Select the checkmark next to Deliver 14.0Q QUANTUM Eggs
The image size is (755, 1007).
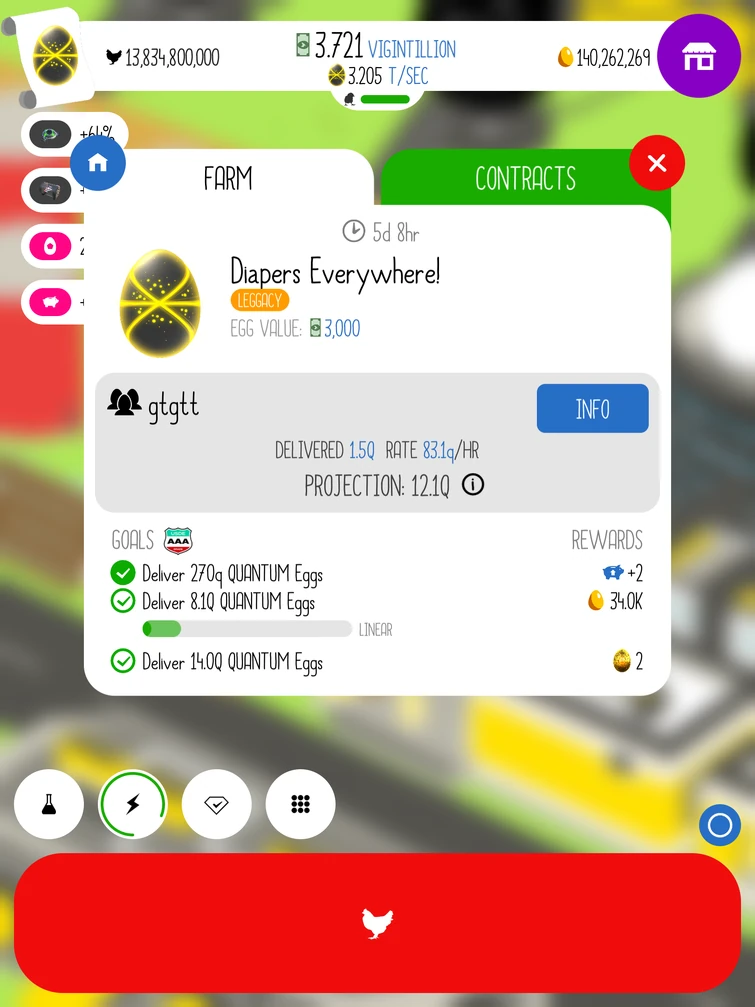tap(123, 662)
